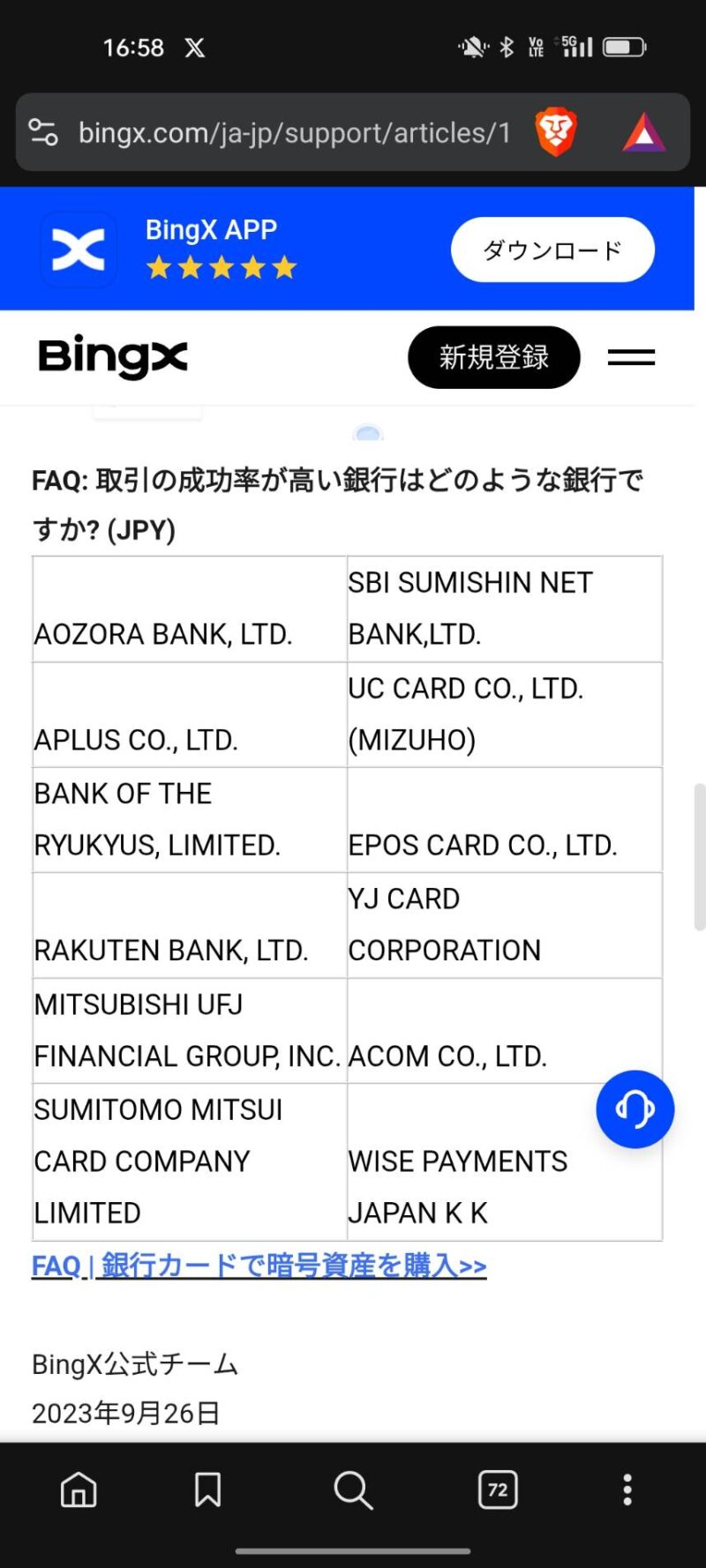Image resolution: width=706 pixels, height=1568 pixels.
Task: Open browser search
Action: click(353, 1490)
